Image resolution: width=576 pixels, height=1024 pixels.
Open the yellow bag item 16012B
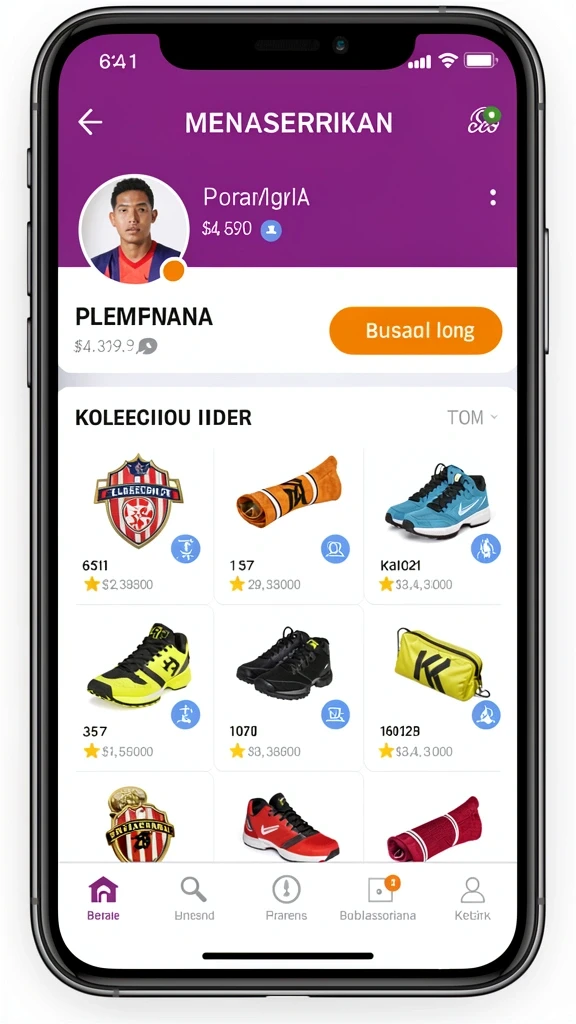tap(436, 689)
